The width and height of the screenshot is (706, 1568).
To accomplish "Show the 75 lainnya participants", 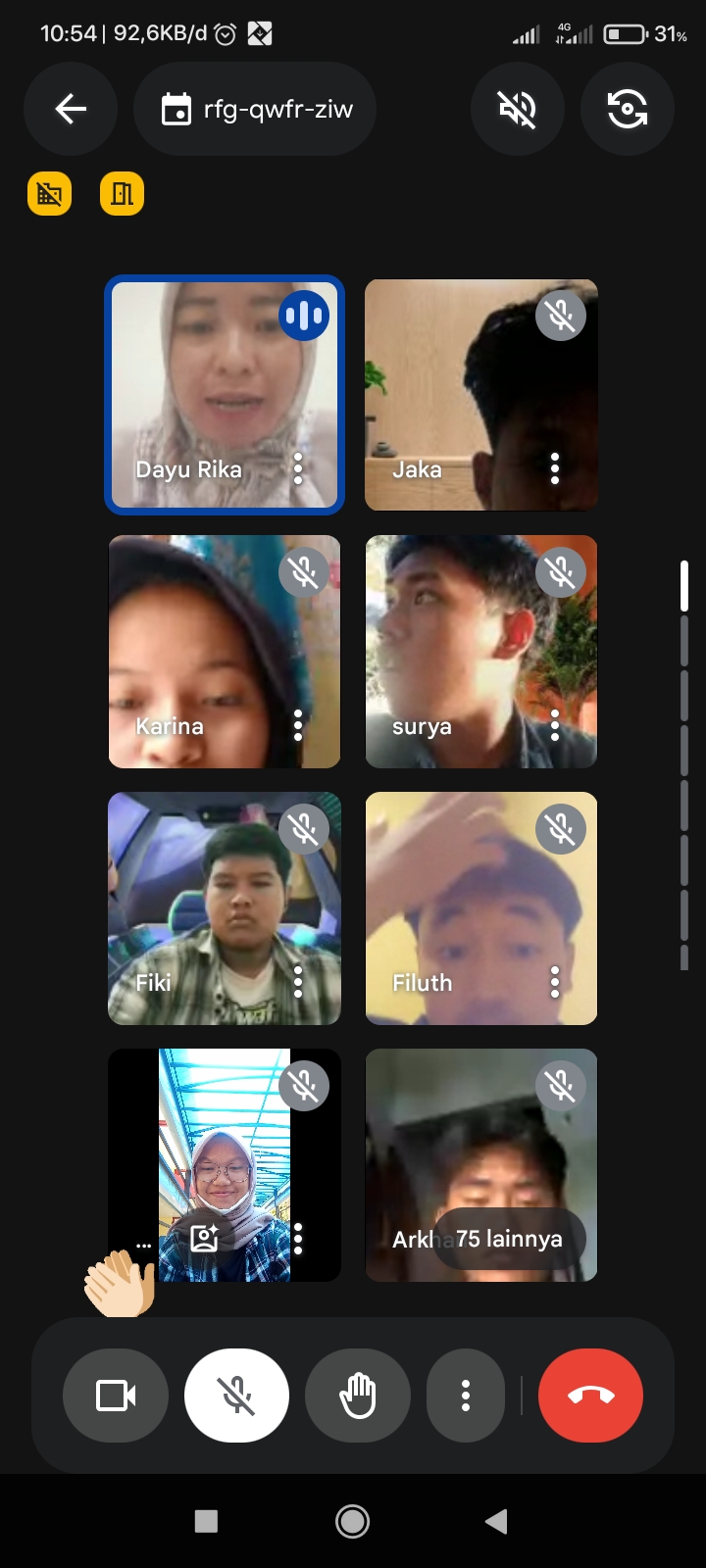I will (509, 1239).
